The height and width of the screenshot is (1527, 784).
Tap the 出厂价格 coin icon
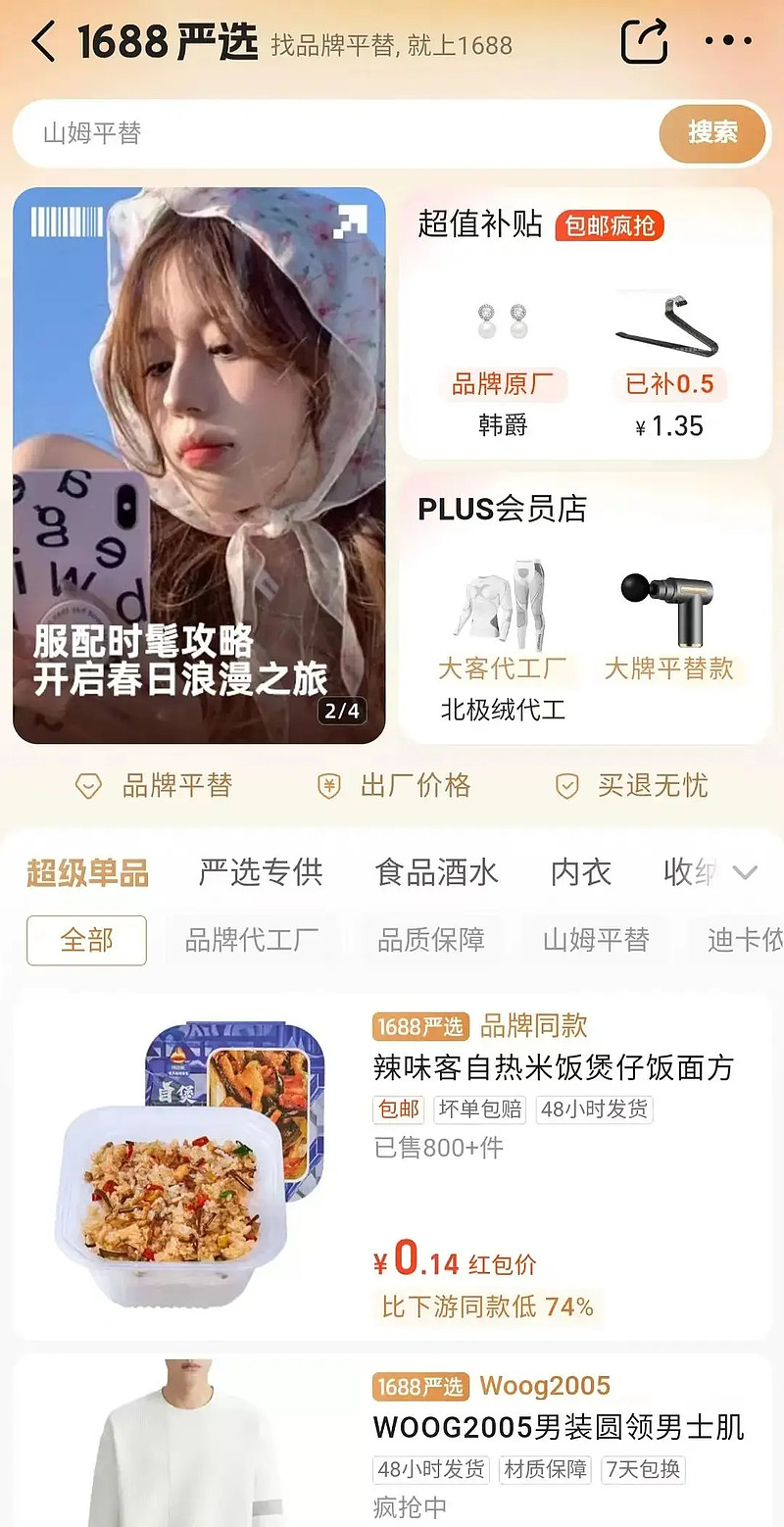327,786
